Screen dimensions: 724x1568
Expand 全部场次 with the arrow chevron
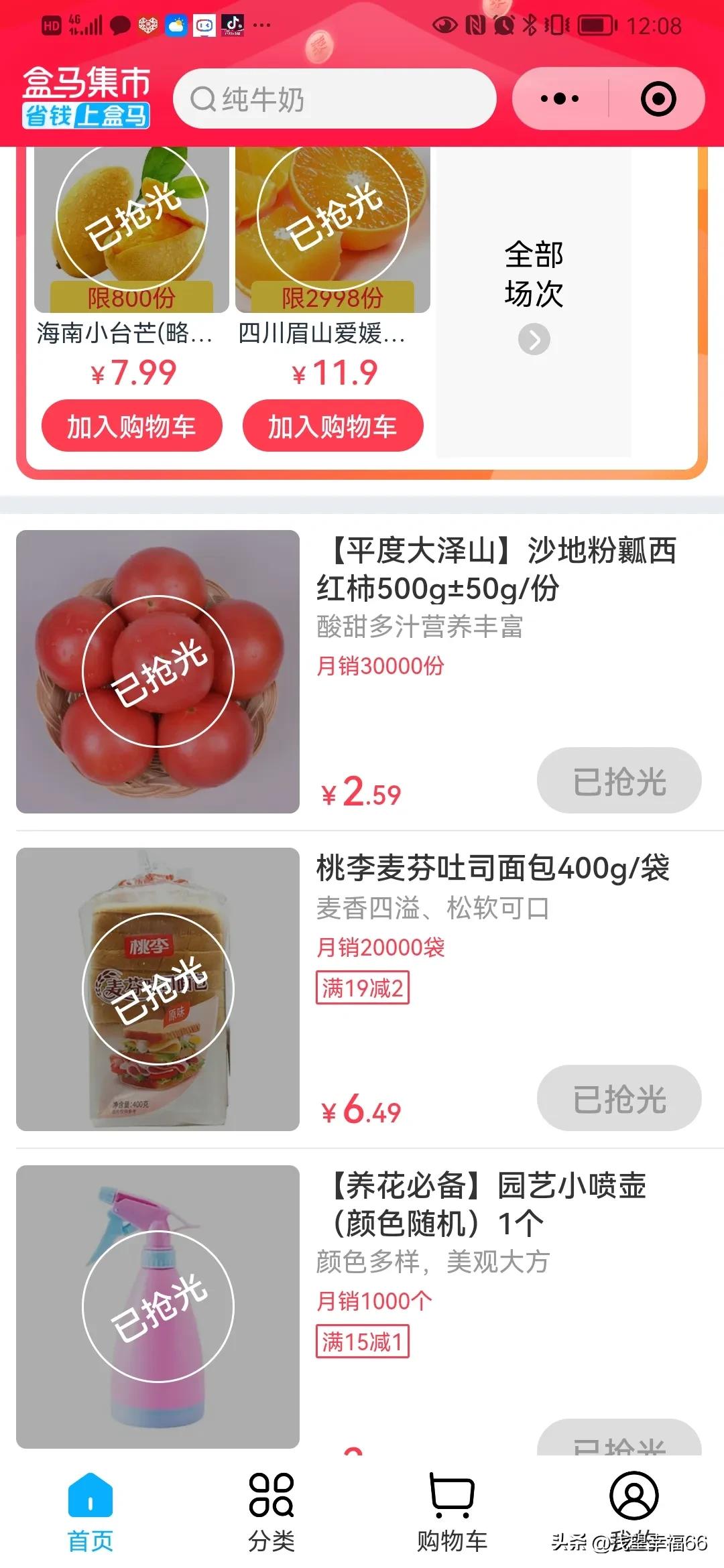533,340
